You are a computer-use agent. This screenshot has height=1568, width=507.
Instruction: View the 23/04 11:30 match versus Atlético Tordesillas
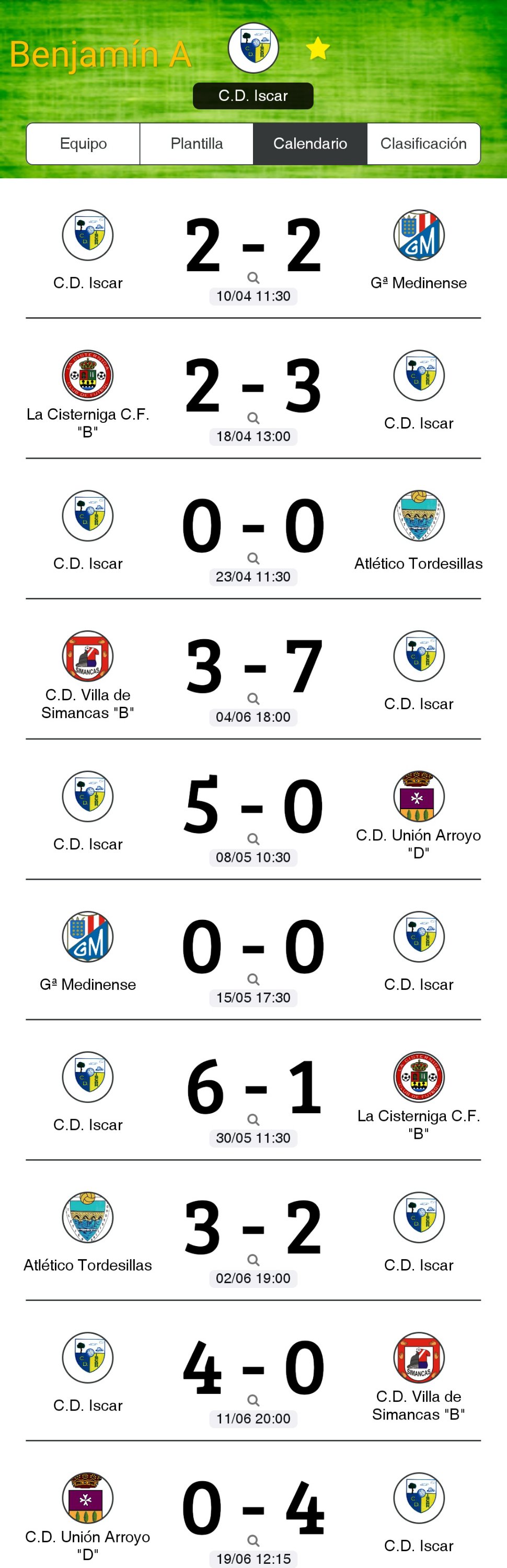click(x=253, y=559)
